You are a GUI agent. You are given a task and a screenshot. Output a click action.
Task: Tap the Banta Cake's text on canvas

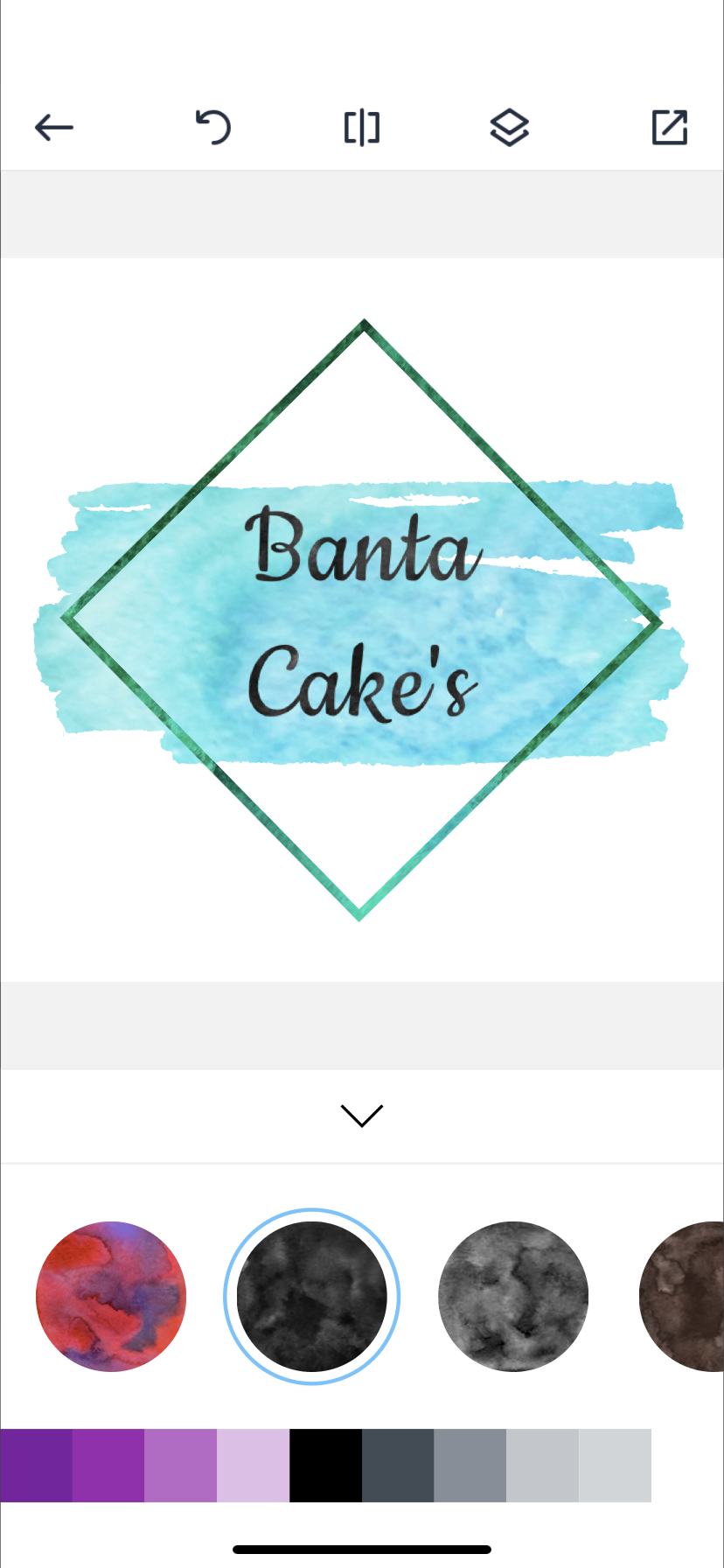pos(364,612)
